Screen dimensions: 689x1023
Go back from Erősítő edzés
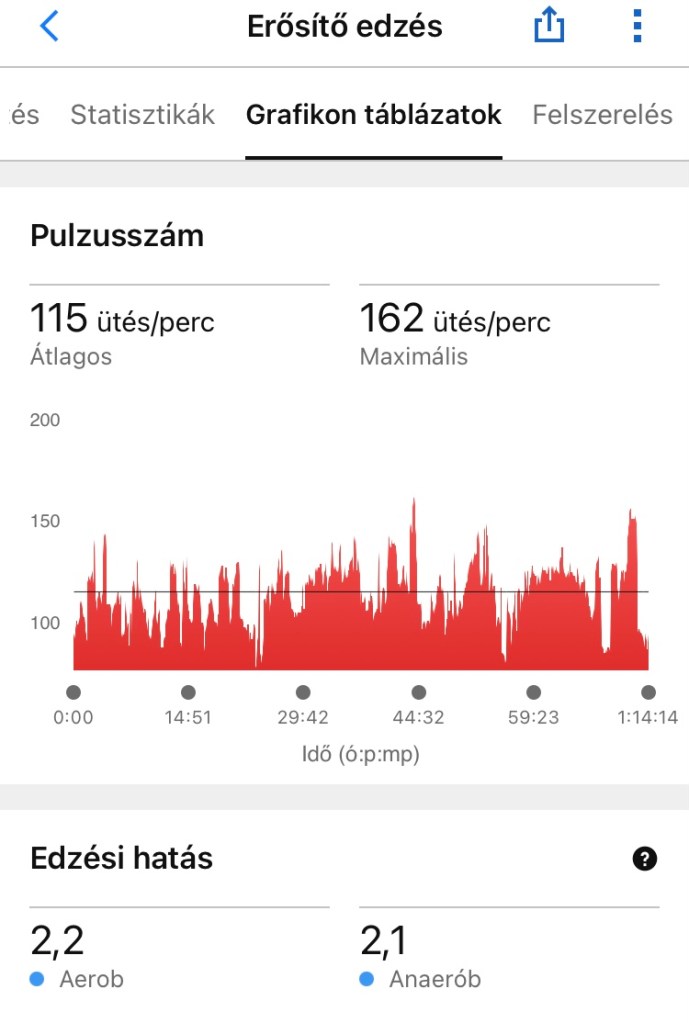point(49,27)
